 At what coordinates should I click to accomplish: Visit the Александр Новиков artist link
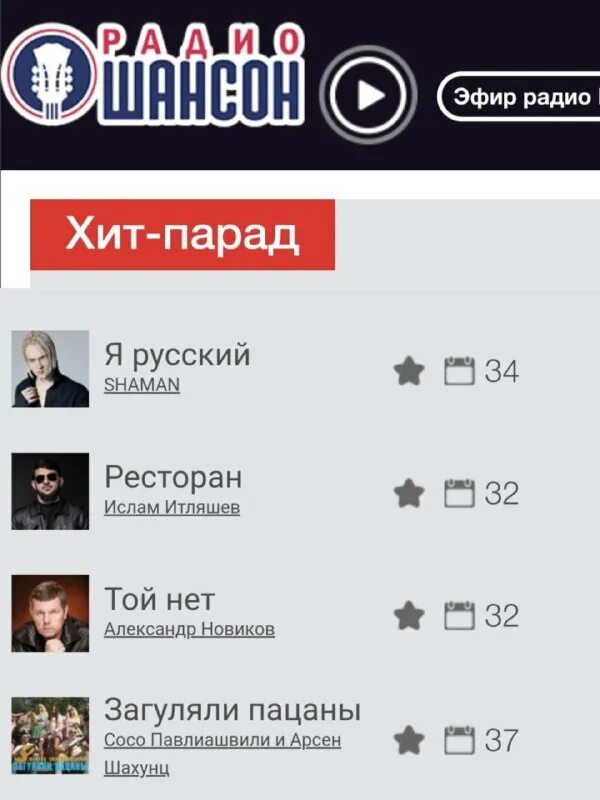[189, 630]
